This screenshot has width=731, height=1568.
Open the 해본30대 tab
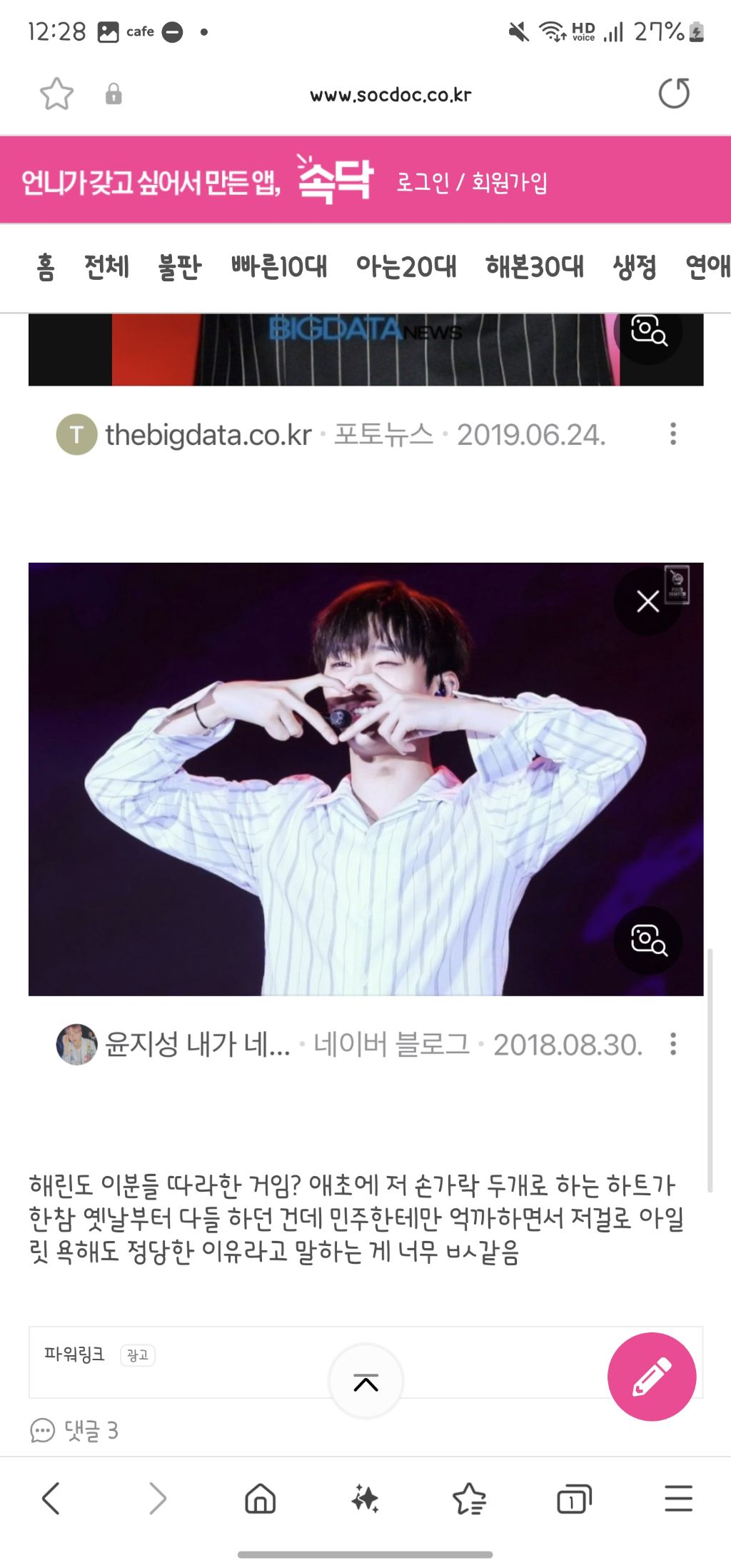[x=535, y=267]
